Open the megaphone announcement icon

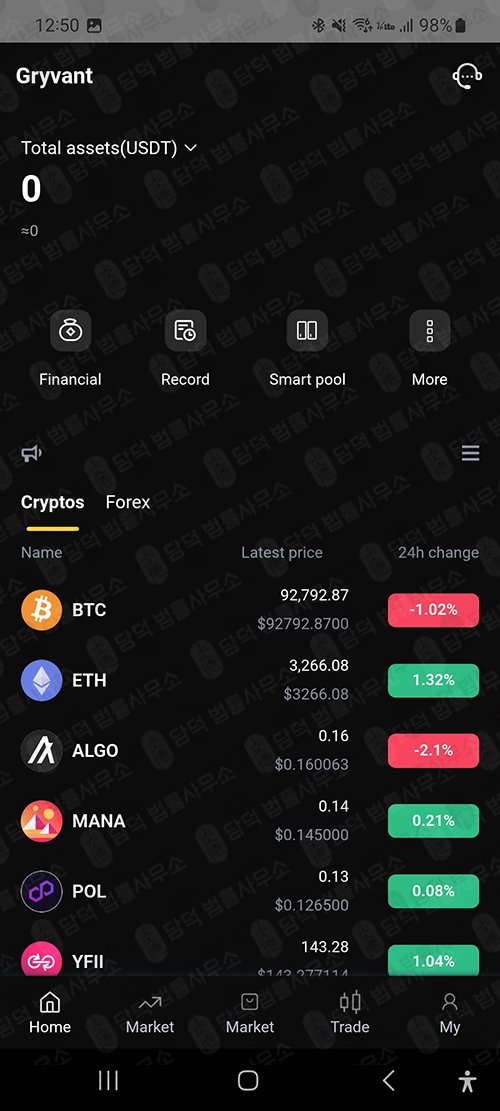coord(32,453)
